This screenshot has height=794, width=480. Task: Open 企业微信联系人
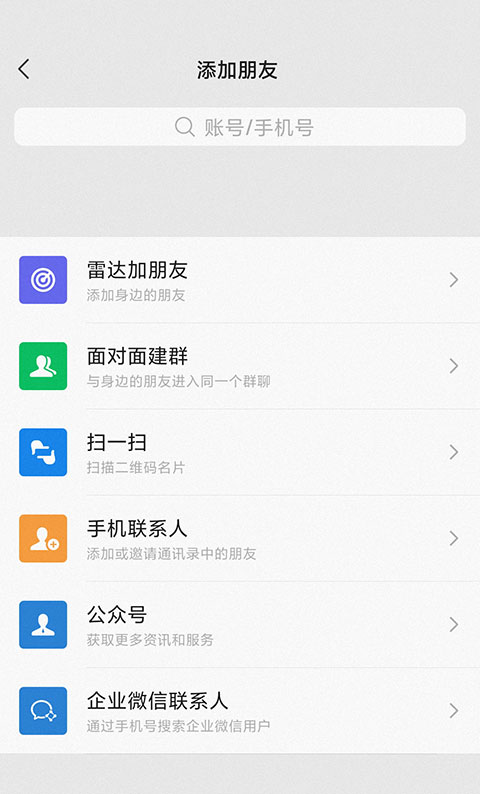[240, 710]
